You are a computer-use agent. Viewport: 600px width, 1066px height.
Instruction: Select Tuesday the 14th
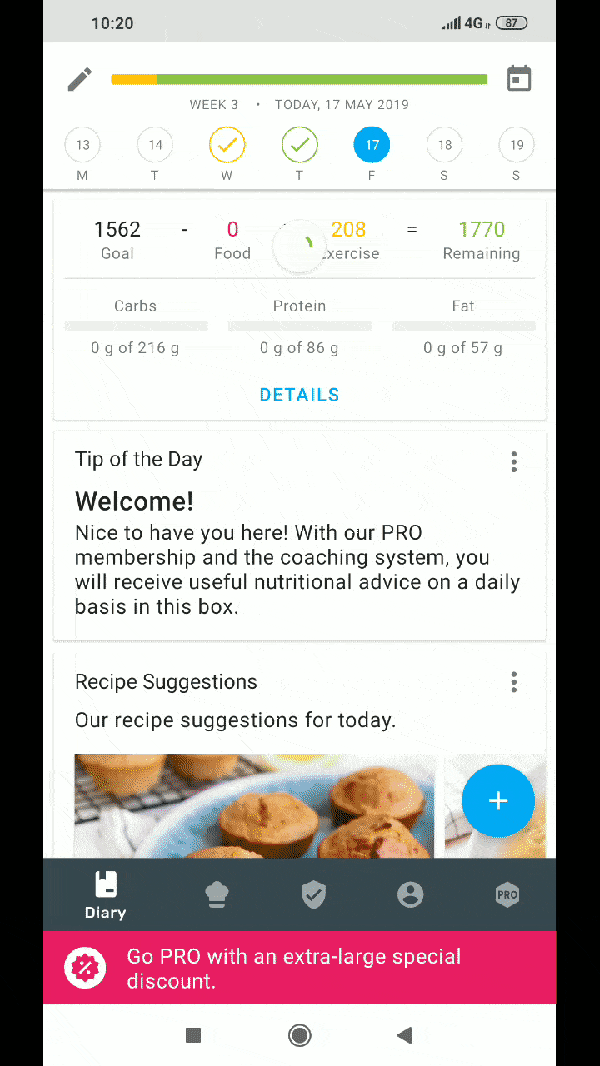tap(155, 146)
